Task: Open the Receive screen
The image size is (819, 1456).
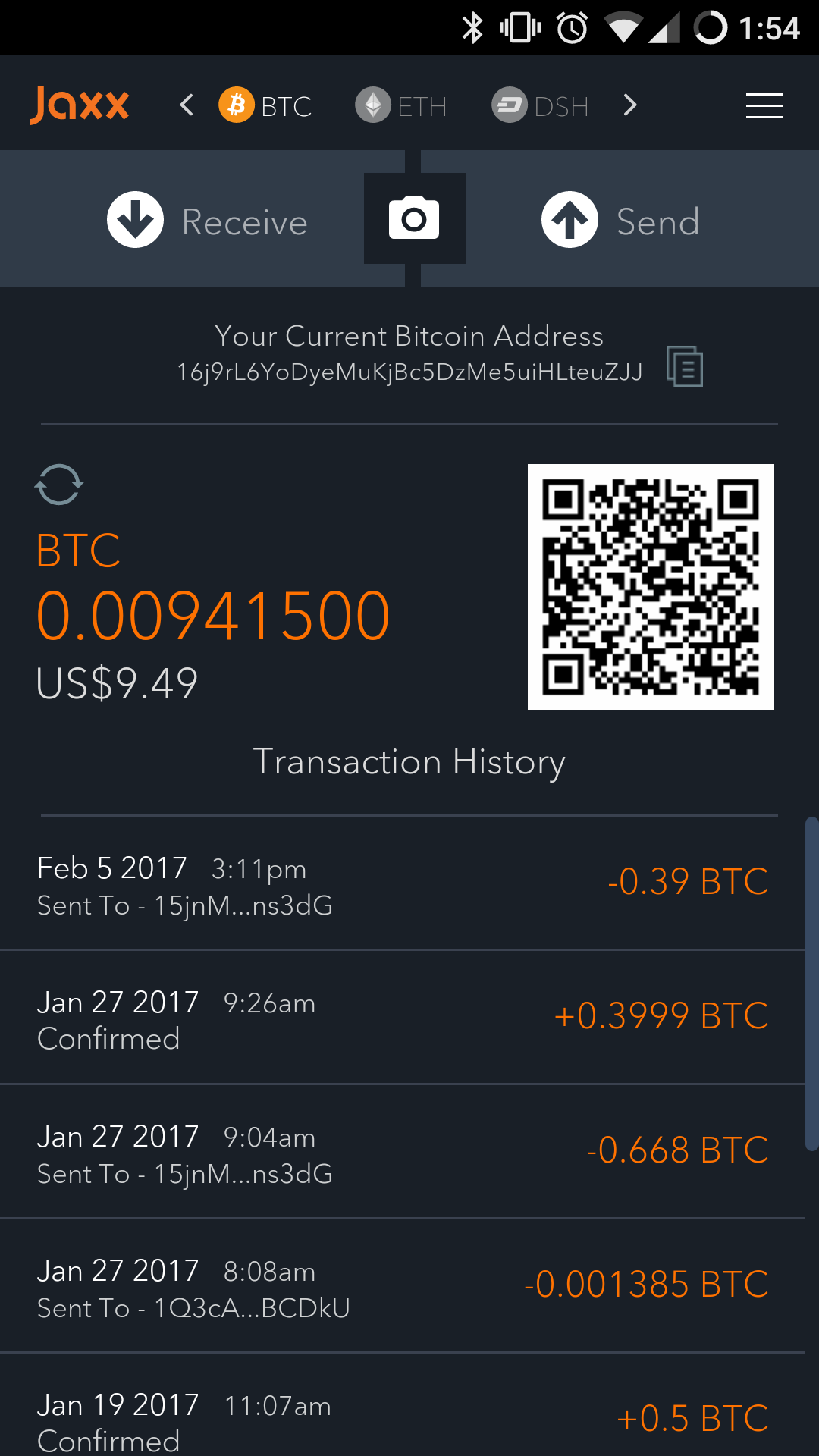Action: coord(207,221)
